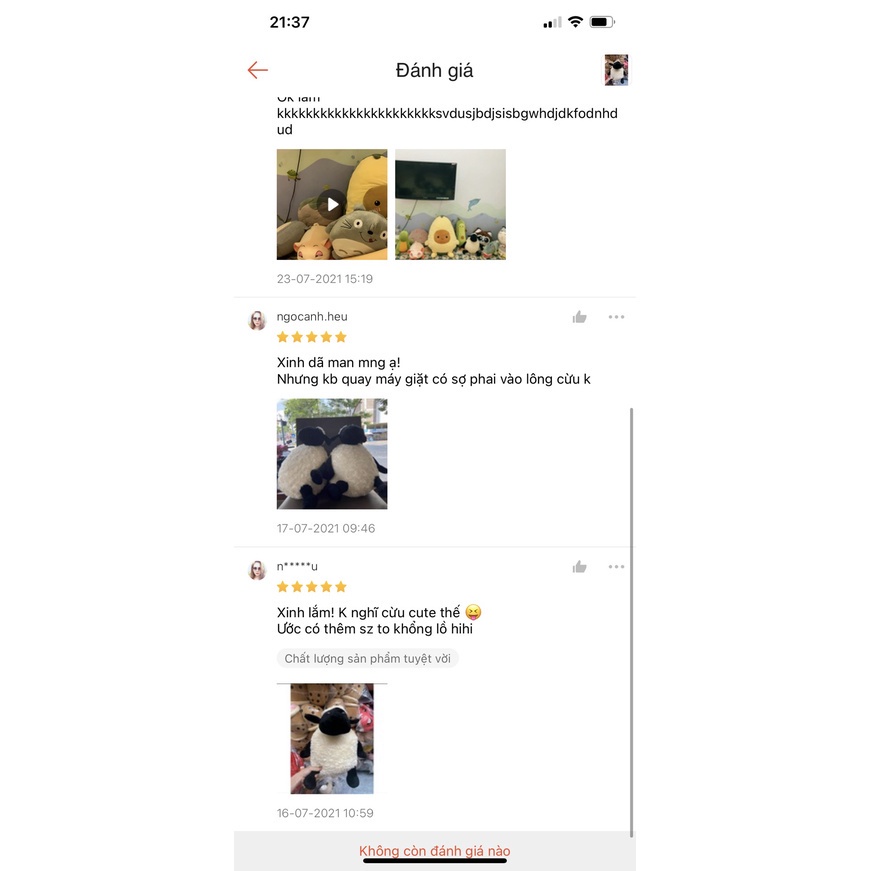This screenshot has width=871, height=871.
Task: Open more options on n*****u's review
Action: click(616, 567)
